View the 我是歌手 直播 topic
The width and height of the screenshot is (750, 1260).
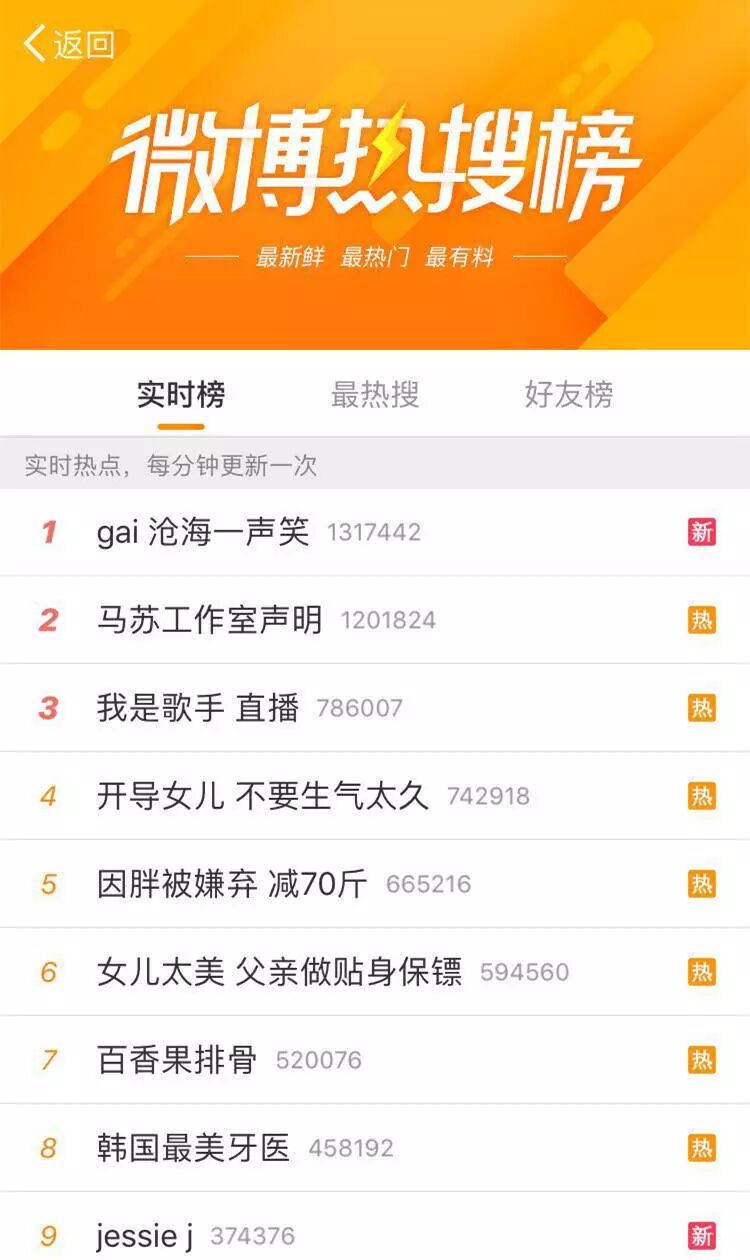click(375, 708)
